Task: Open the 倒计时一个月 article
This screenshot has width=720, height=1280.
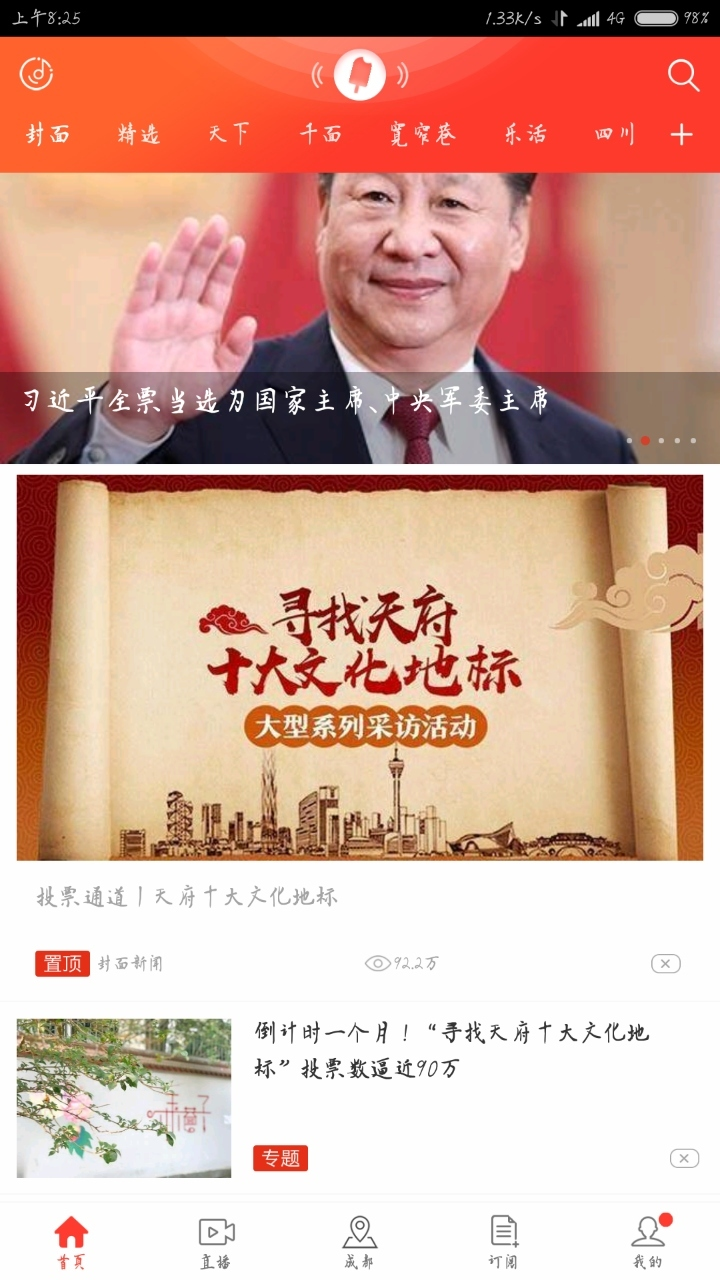Action: point(452,1050)
